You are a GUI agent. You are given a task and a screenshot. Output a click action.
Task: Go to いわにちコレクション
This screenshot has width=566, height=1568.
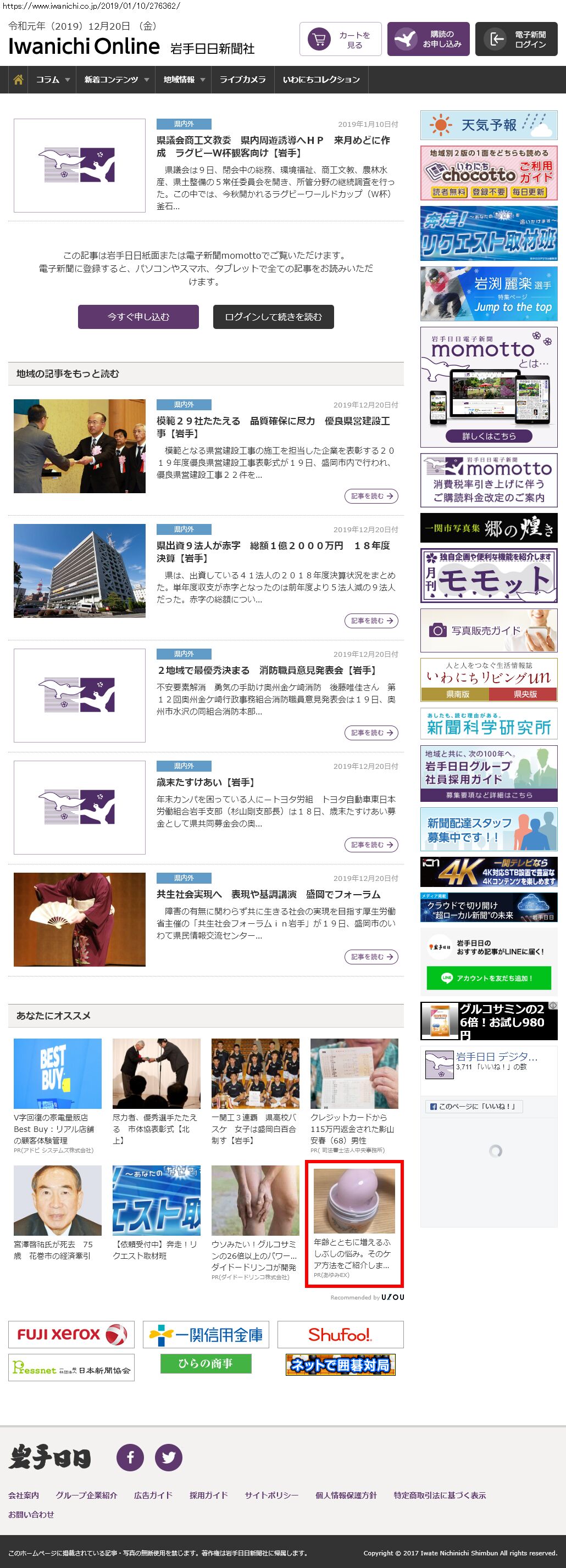(x=321, y=80)
